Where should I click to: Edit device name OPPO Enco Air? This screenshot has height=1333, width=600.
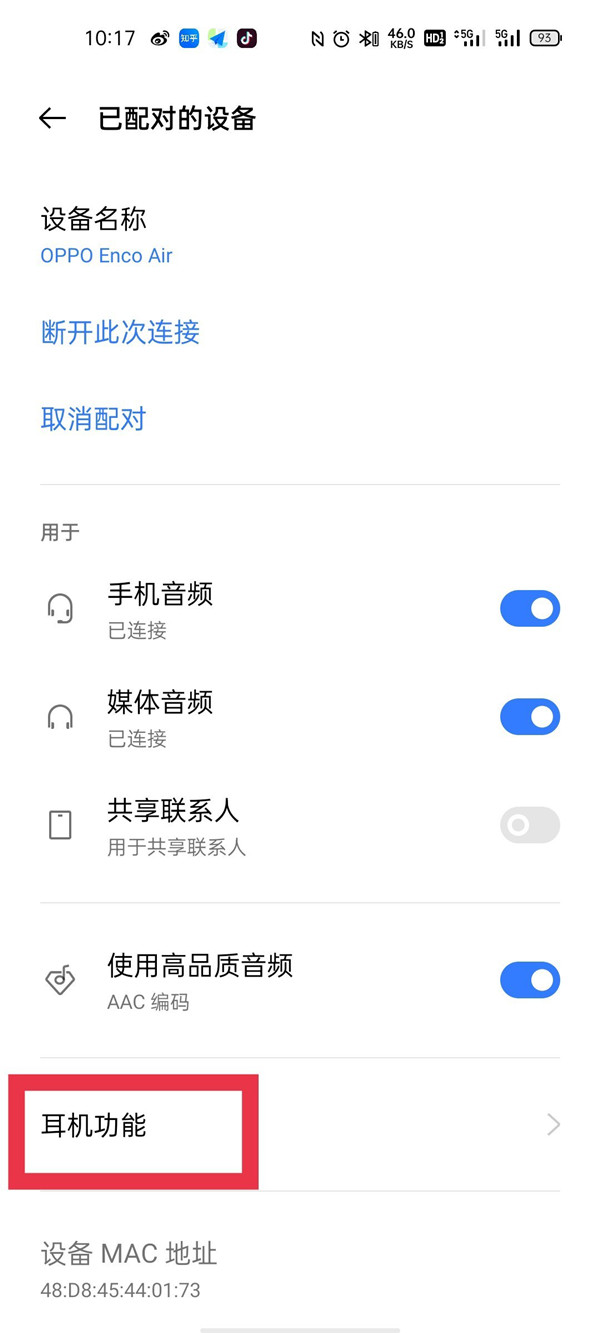[x=107, y=236]
